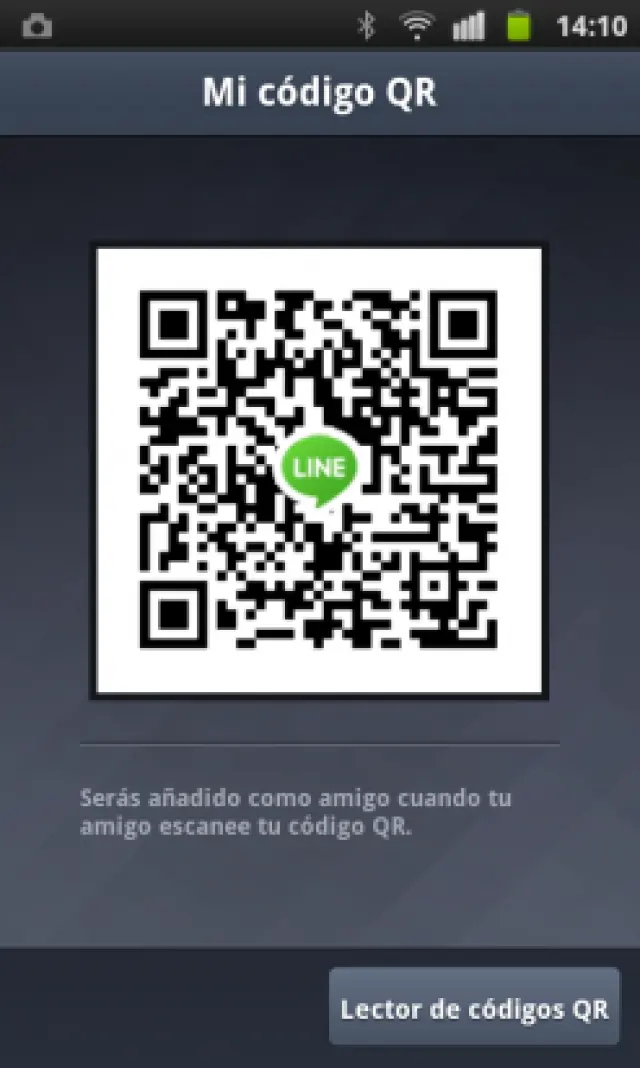Image resolution: width=640 pixels, height=1068 pixels.
Task: Open the Lector de códigos QR button
Action: [x=474, y=1008]
